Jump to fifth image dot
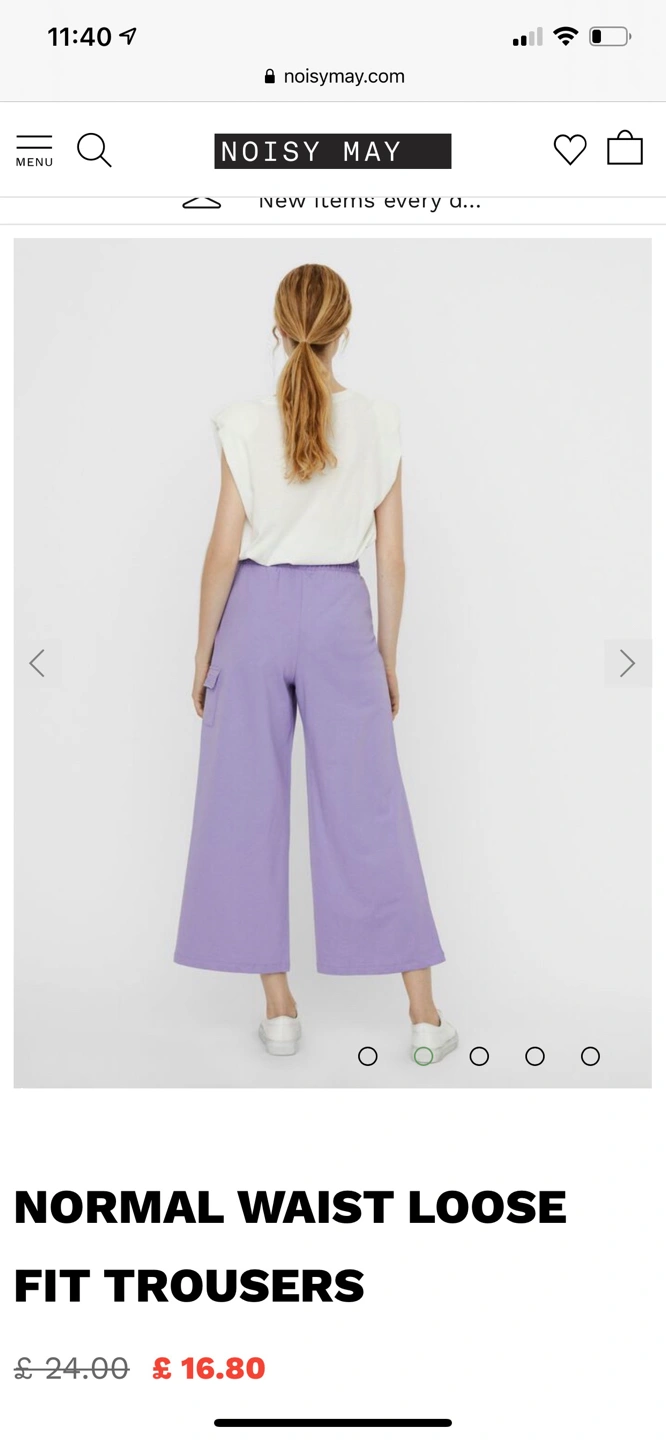Screen dimensions: 666x1440 [590, 1056]
